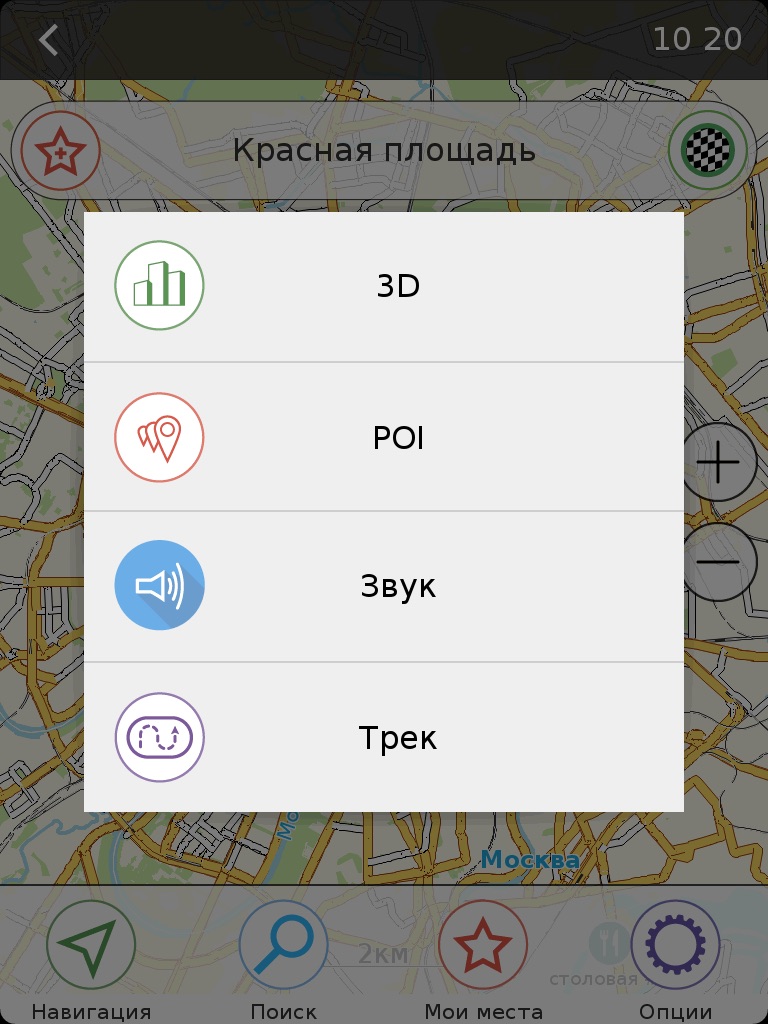Set destination with the checkered flag icon
This screenshot has height=1024, width=768.
pyautogui.click(x=708, y=151)
